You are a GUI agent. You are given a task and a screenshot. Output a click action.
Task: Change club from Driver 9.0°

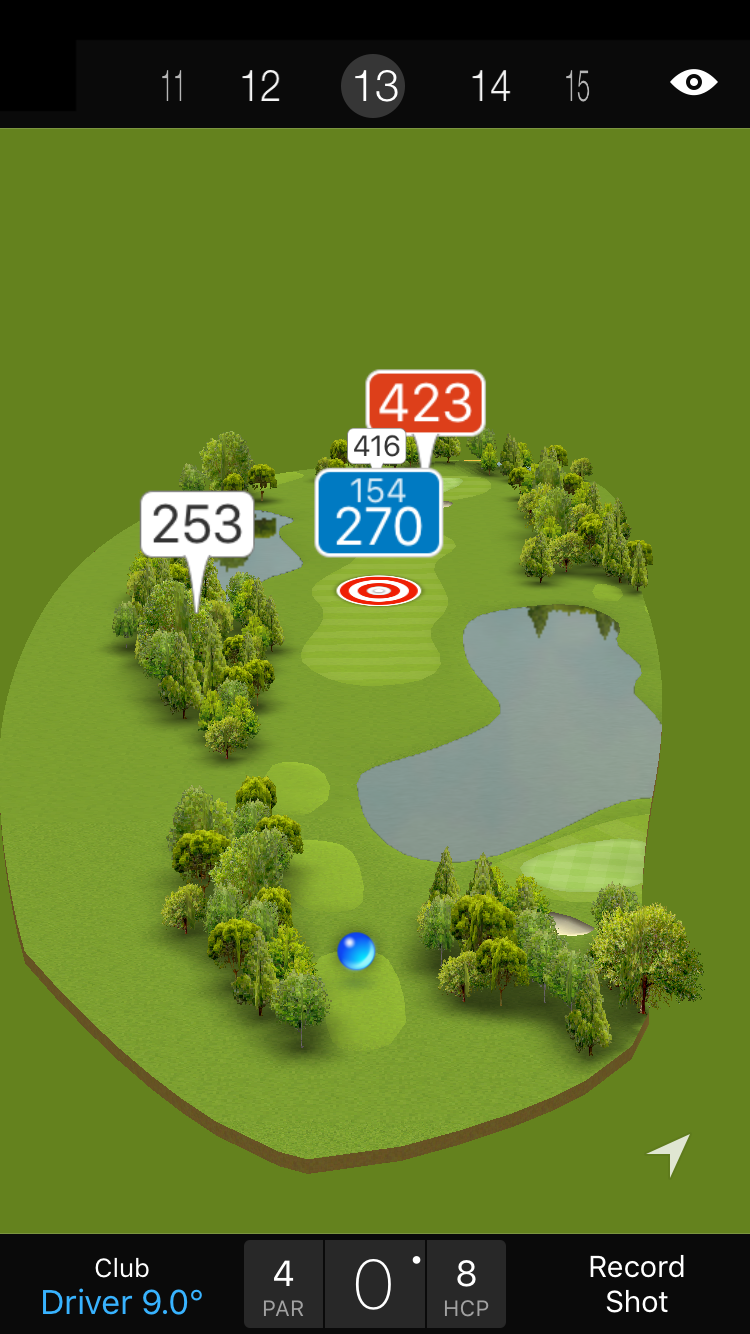click(x=122, y=1286)
